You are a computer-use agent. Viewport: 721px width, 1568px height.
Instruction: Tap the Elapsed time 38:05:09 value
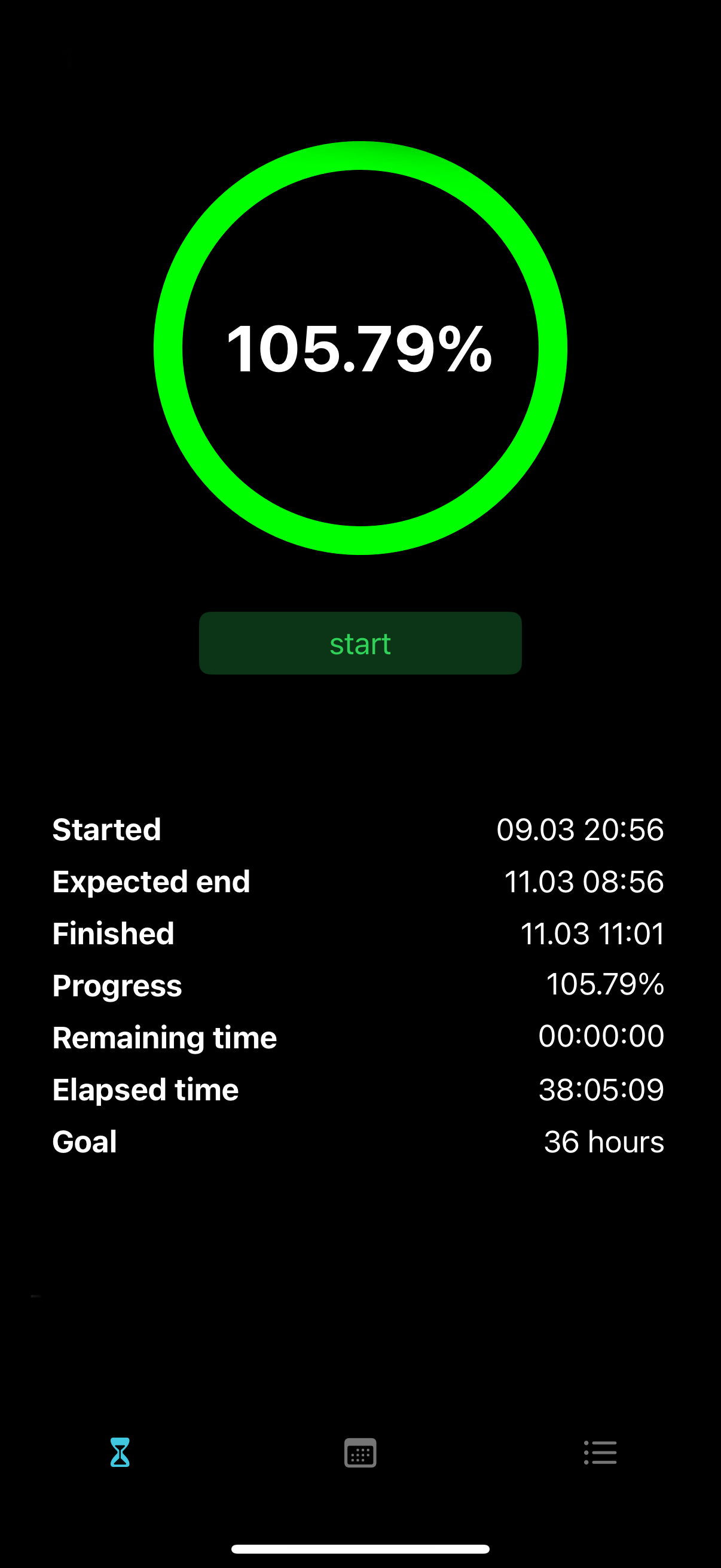point(602,1090)
